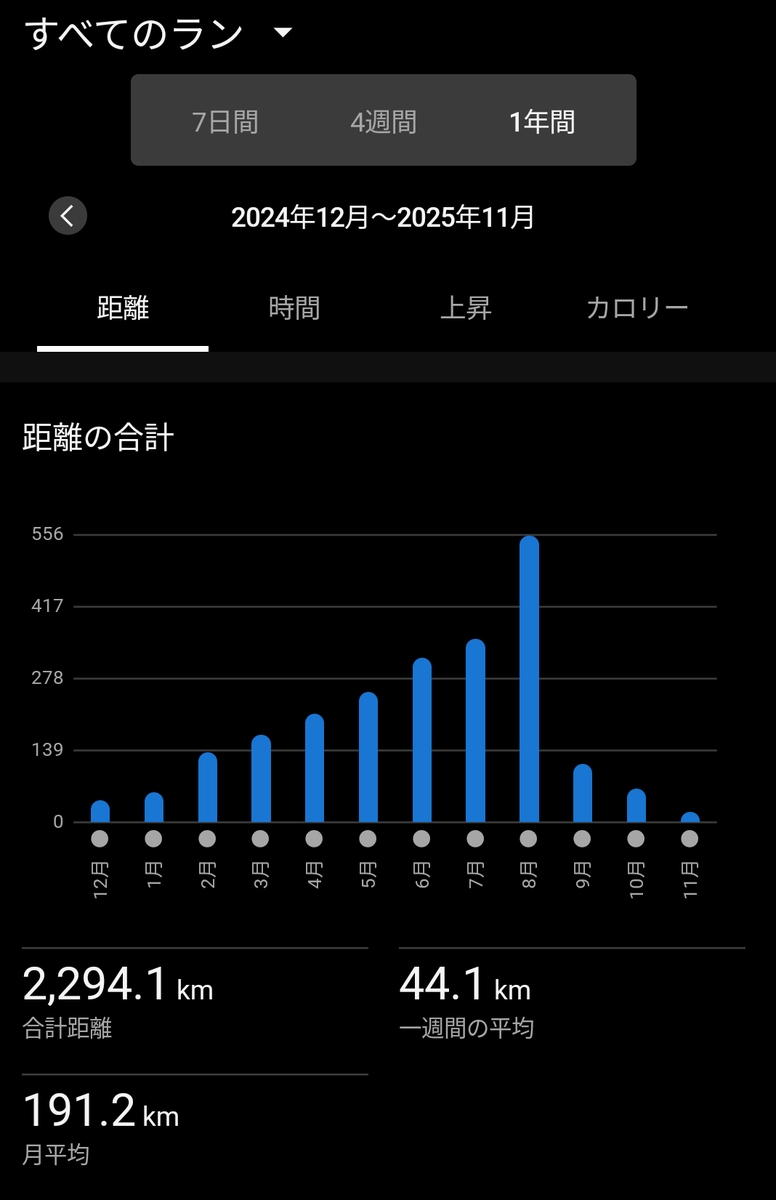The image size is (776, 1200).
Task: Switch to the 時間 tab
Action: tap(295, 308)
